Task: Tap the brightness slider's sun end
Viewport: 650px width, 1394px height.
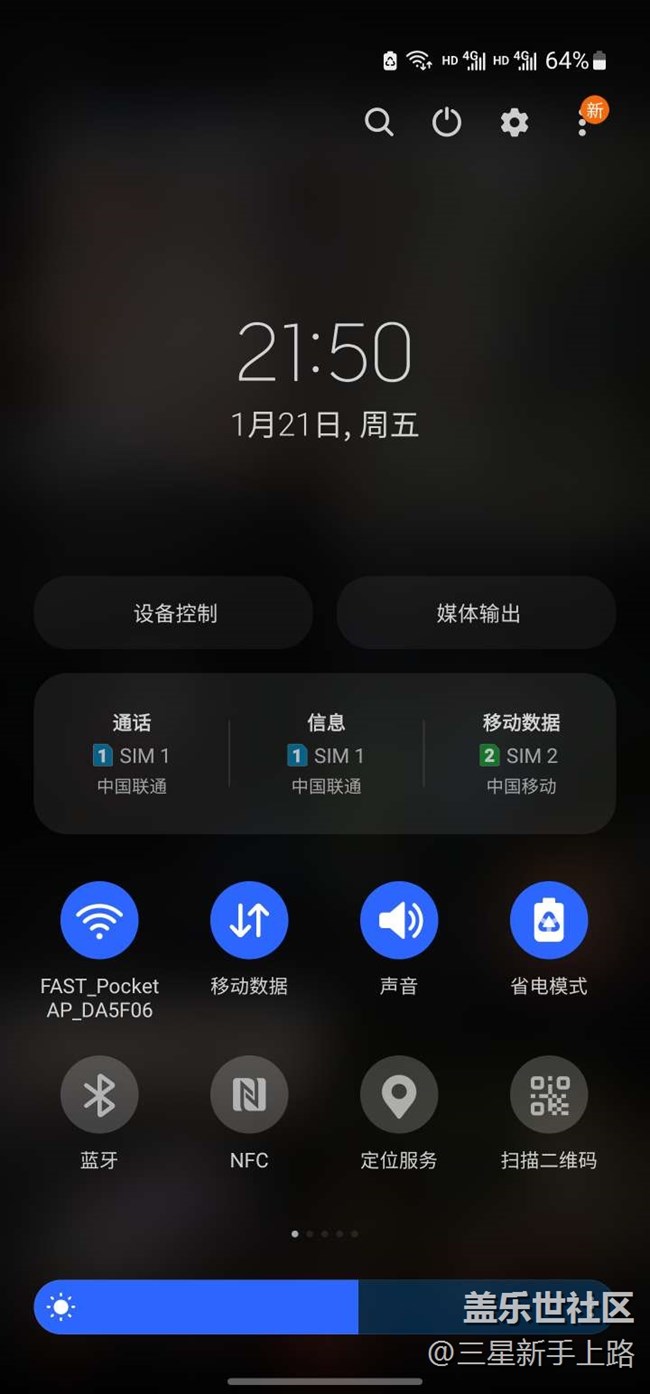Action: (x=62, y=1306)
